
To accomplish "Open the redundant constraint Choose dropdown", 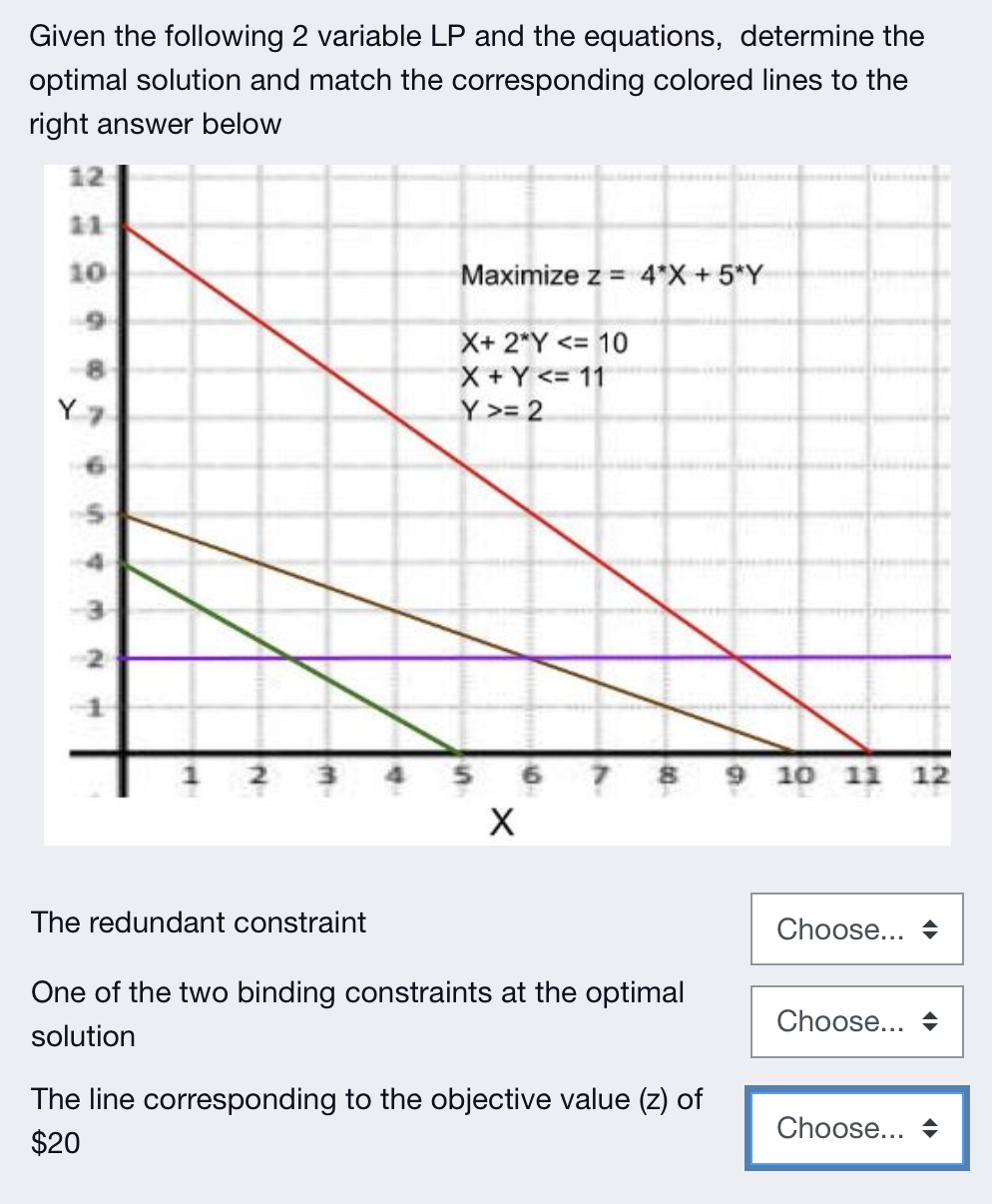I will [855, 929].
